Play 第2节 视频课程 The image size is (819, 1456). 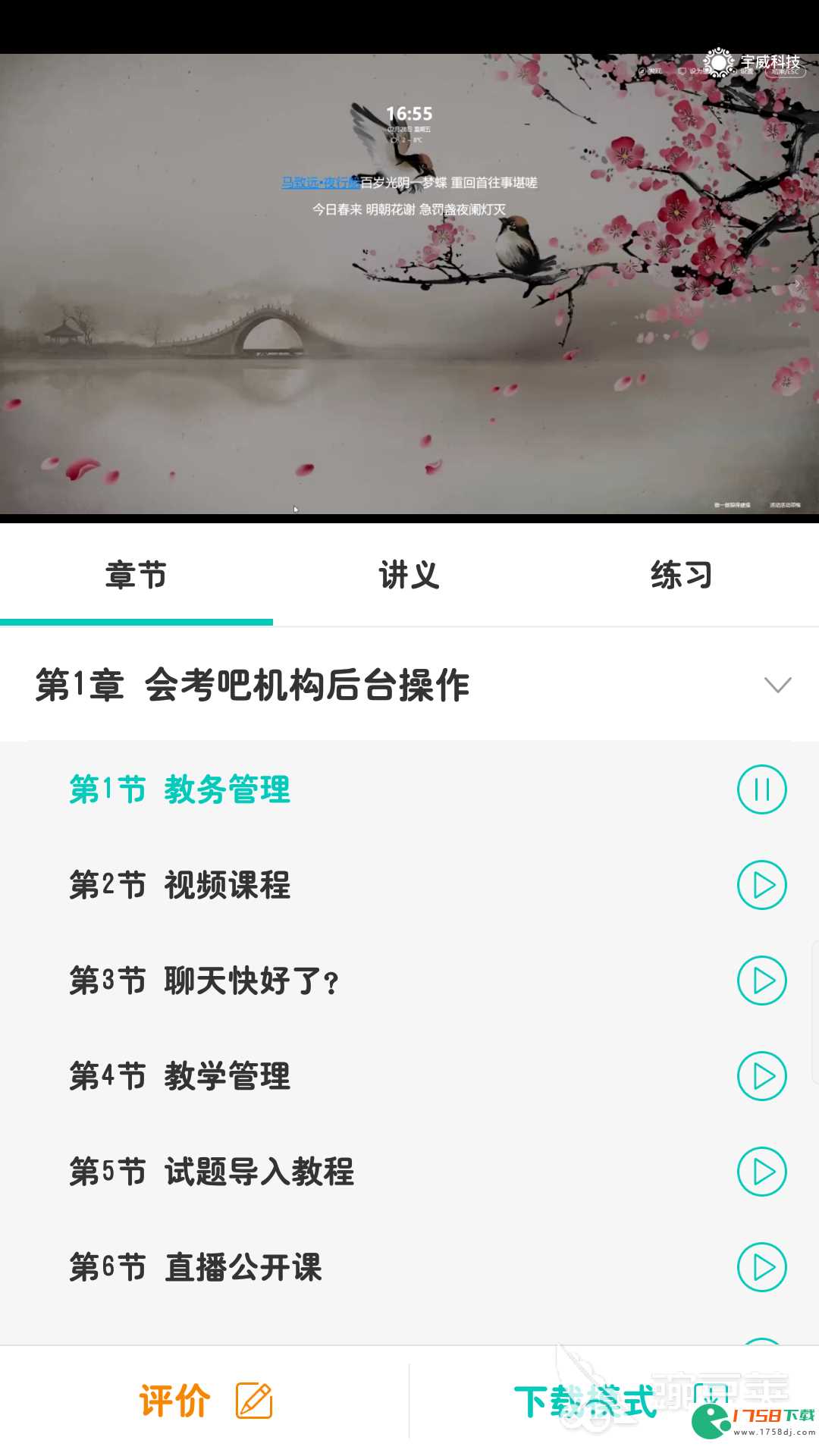pyautogui.click(x=761, y=885)
